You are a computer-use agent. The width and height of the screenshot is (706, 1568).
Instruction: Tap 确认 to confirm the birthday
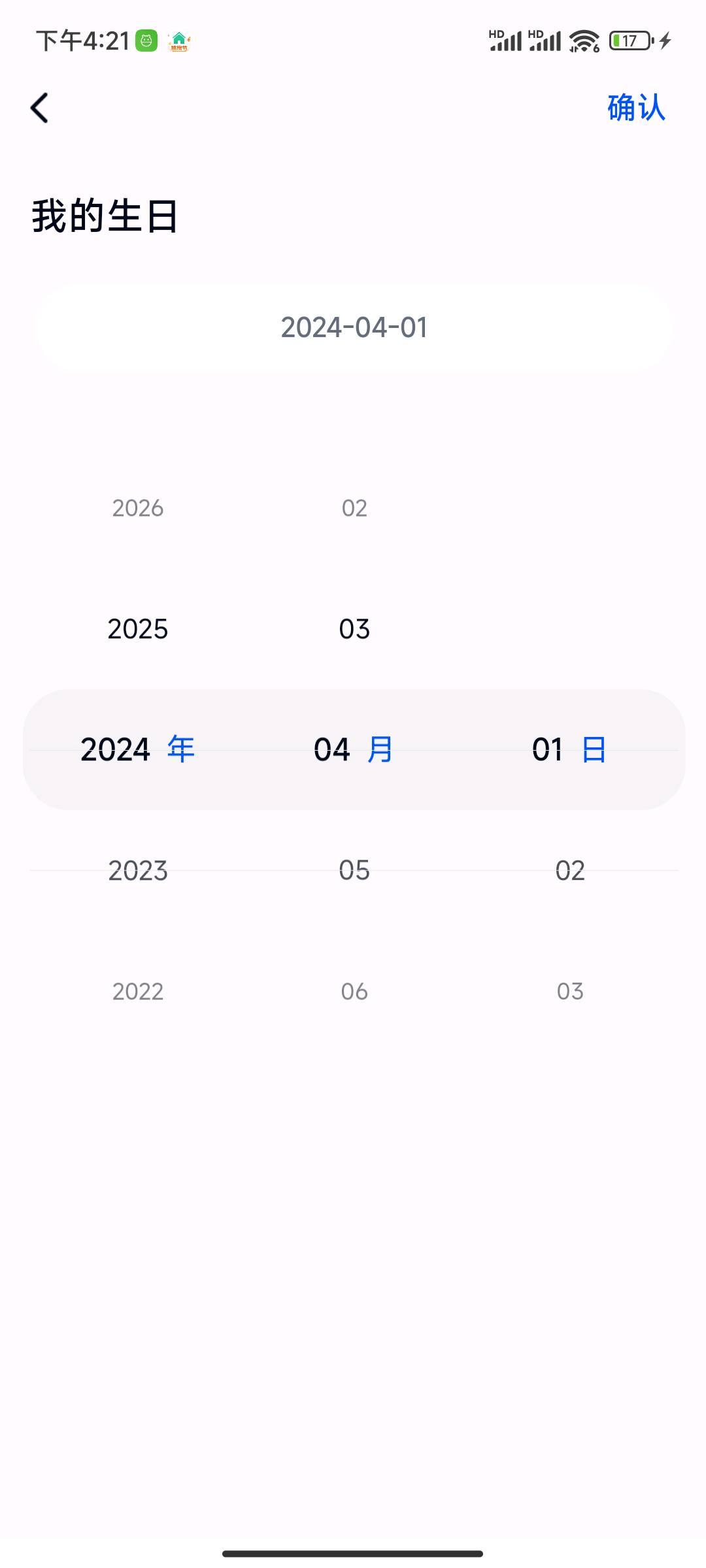coord(636,108)
